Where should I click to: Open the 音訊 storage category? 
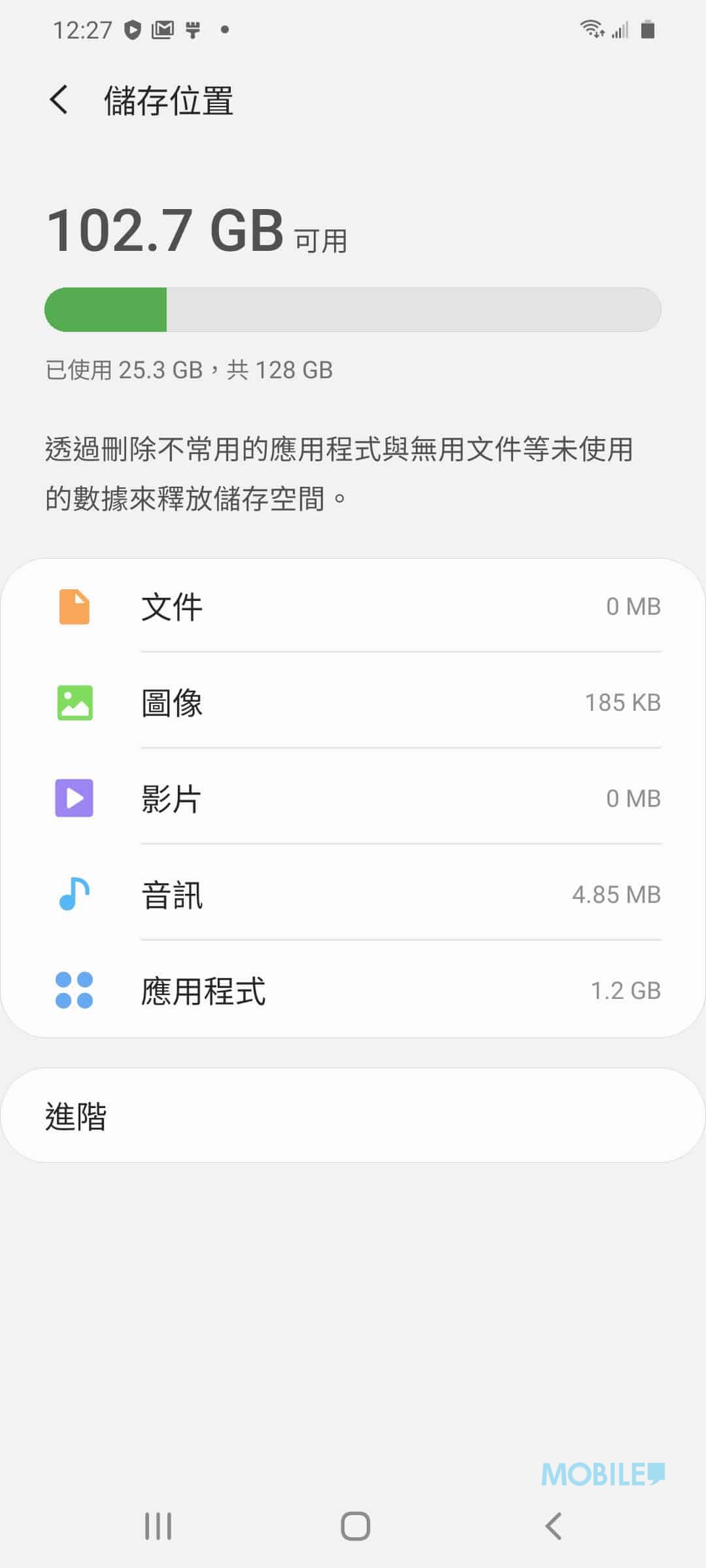click(x=353, y=894)
